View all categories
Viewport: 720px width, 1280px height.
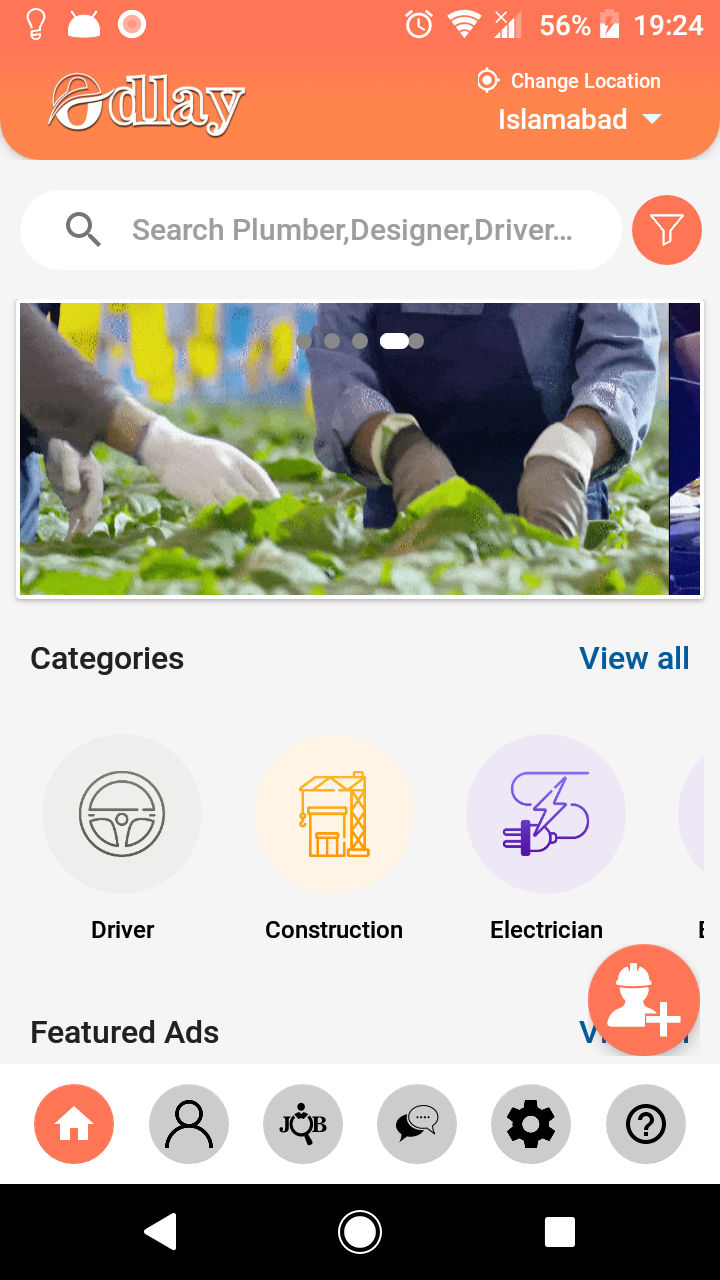click(x=634, y=658)
